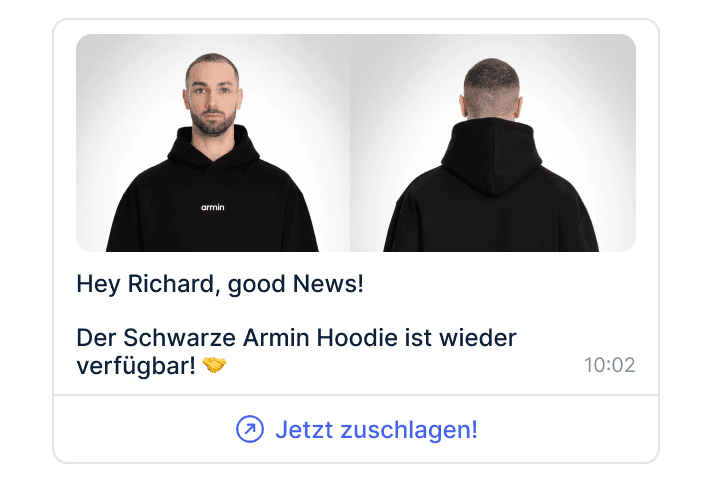Open the black Armin hoodie photo
This screenshot has height=484, width=714.
tap(356, 143)
